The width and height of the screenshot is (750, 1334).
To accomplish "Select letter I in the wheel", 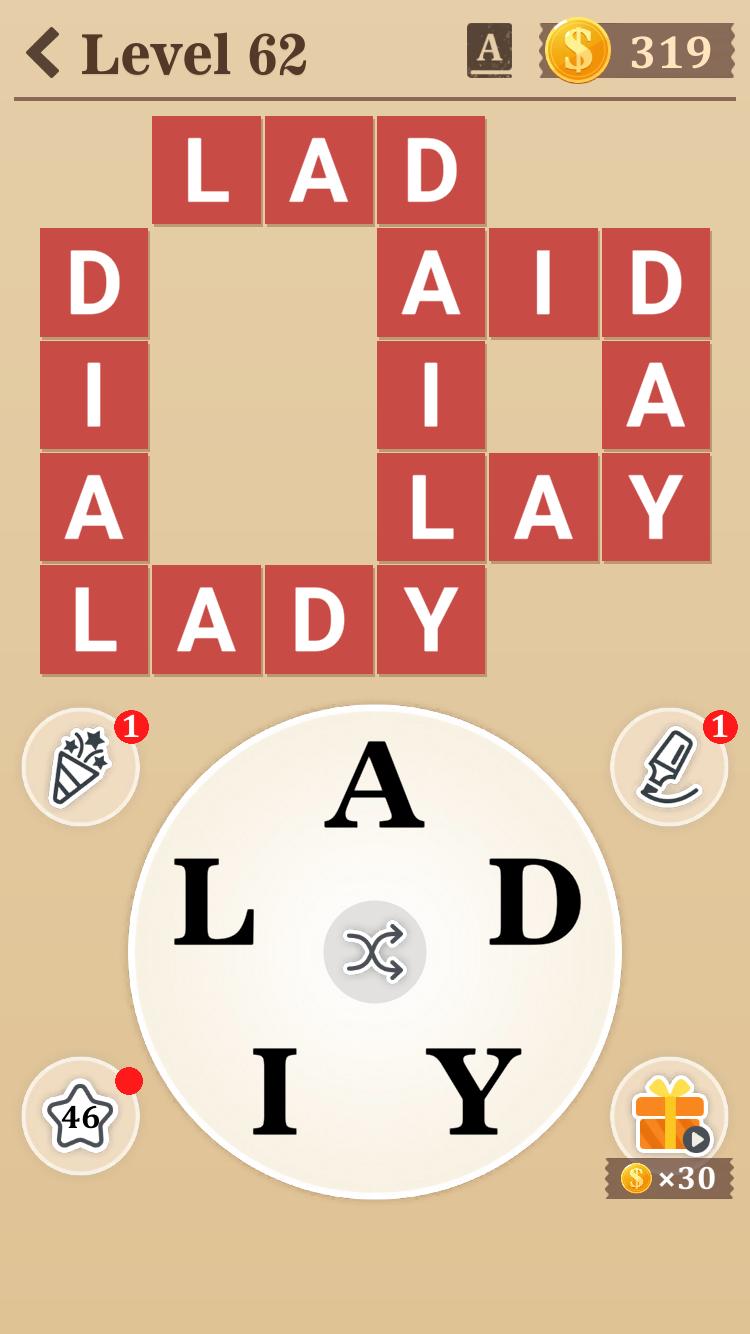I will 275,1090.
